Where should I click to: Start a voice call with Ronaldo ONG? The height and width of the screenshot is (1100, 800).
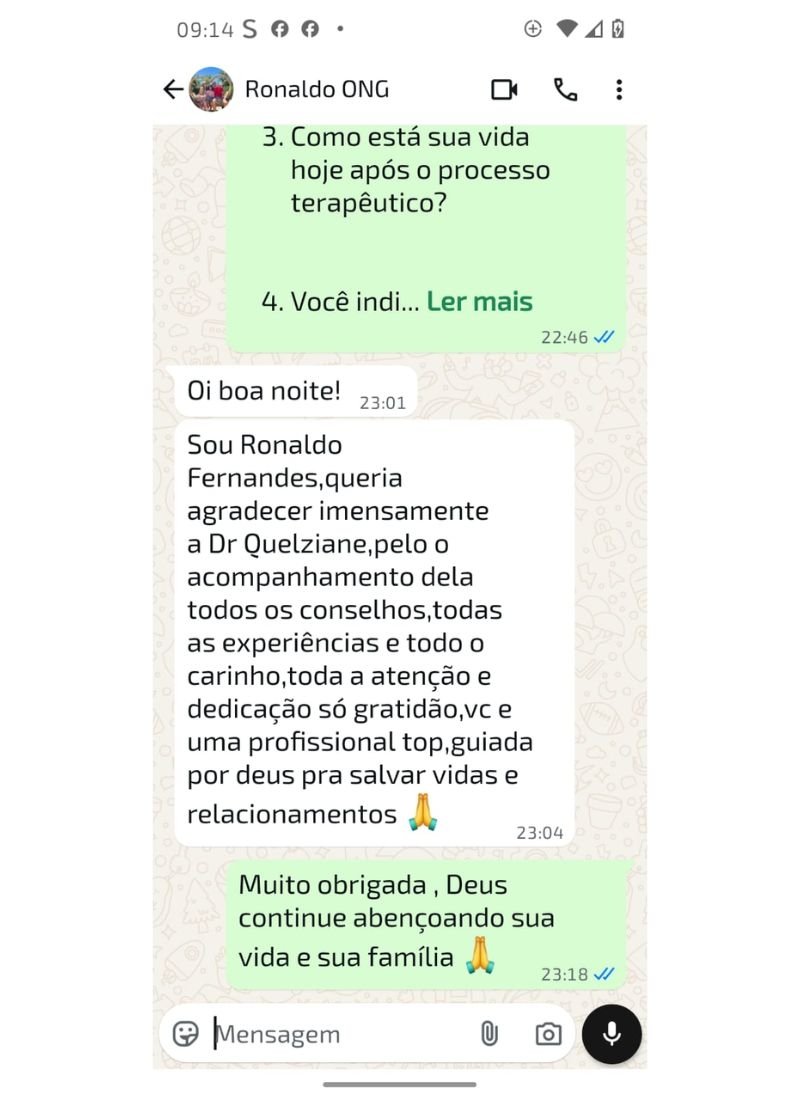tap(565, 90)
